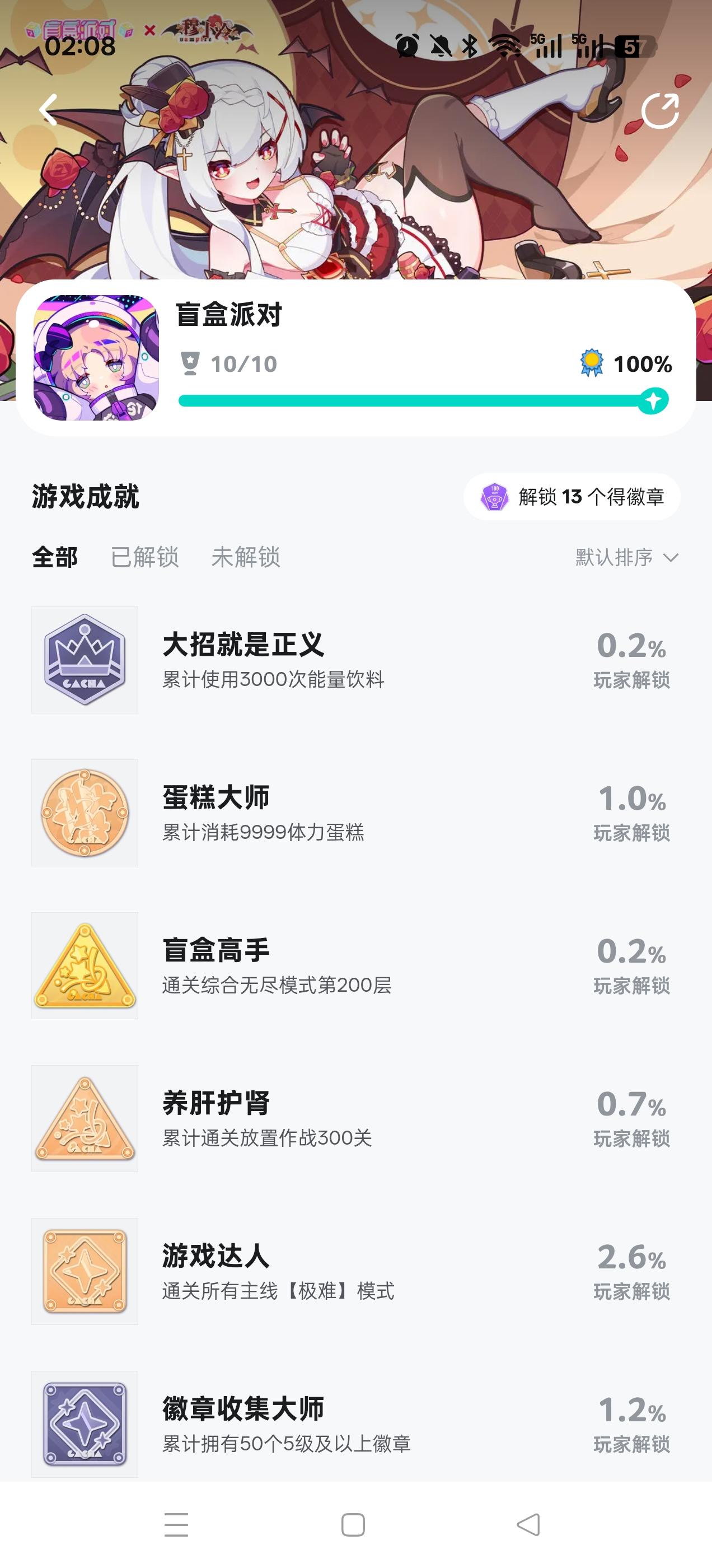This screenshot has width=712, height=1568.
Task: Share this achievements page
Action: coord(660,110)
